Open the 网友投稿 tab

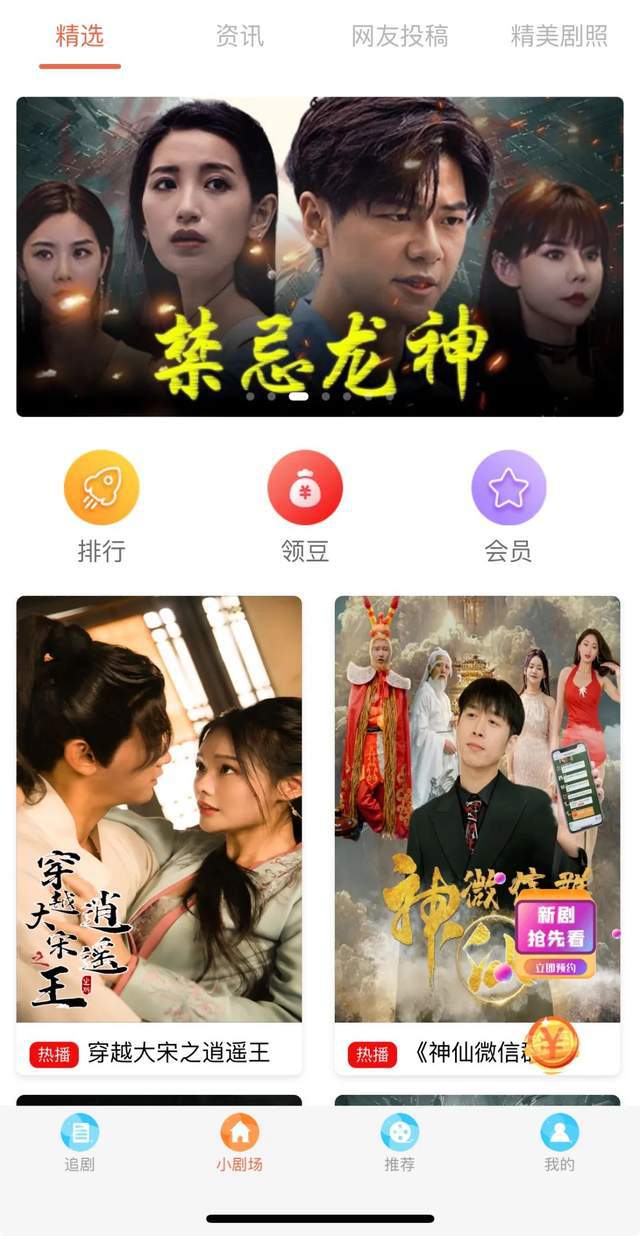tap(399, 37)
